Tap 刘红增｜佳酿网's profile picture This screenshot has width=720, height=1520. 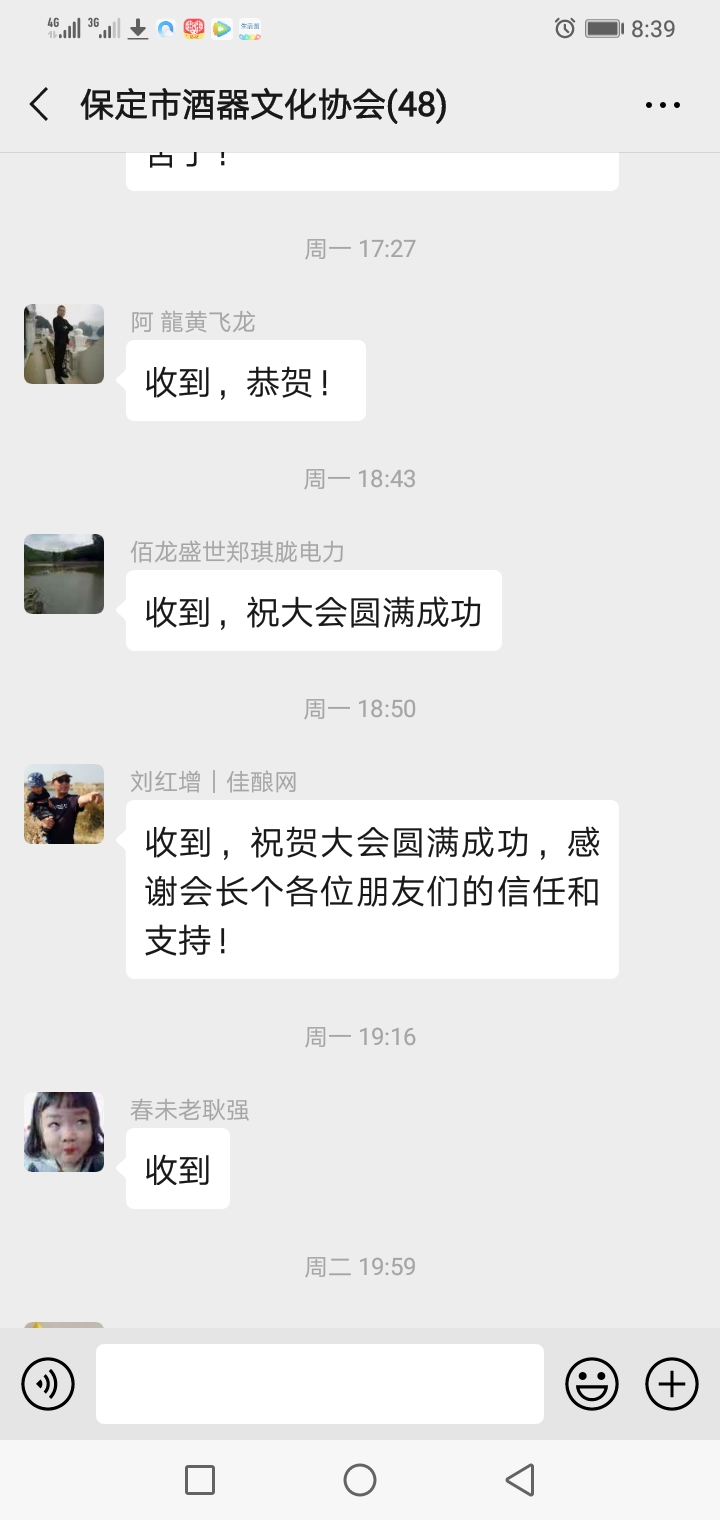point(64,804)
